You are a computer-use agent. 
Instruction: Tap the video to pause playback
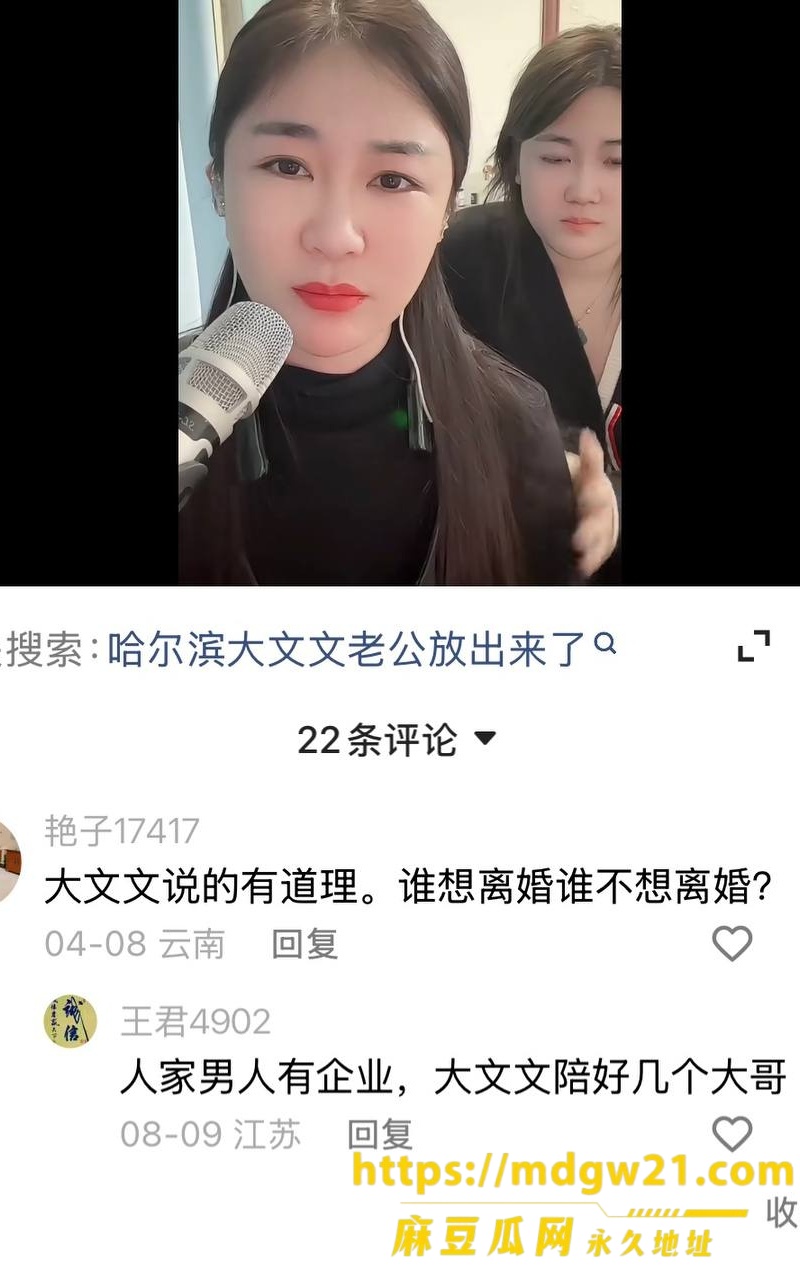400,292
